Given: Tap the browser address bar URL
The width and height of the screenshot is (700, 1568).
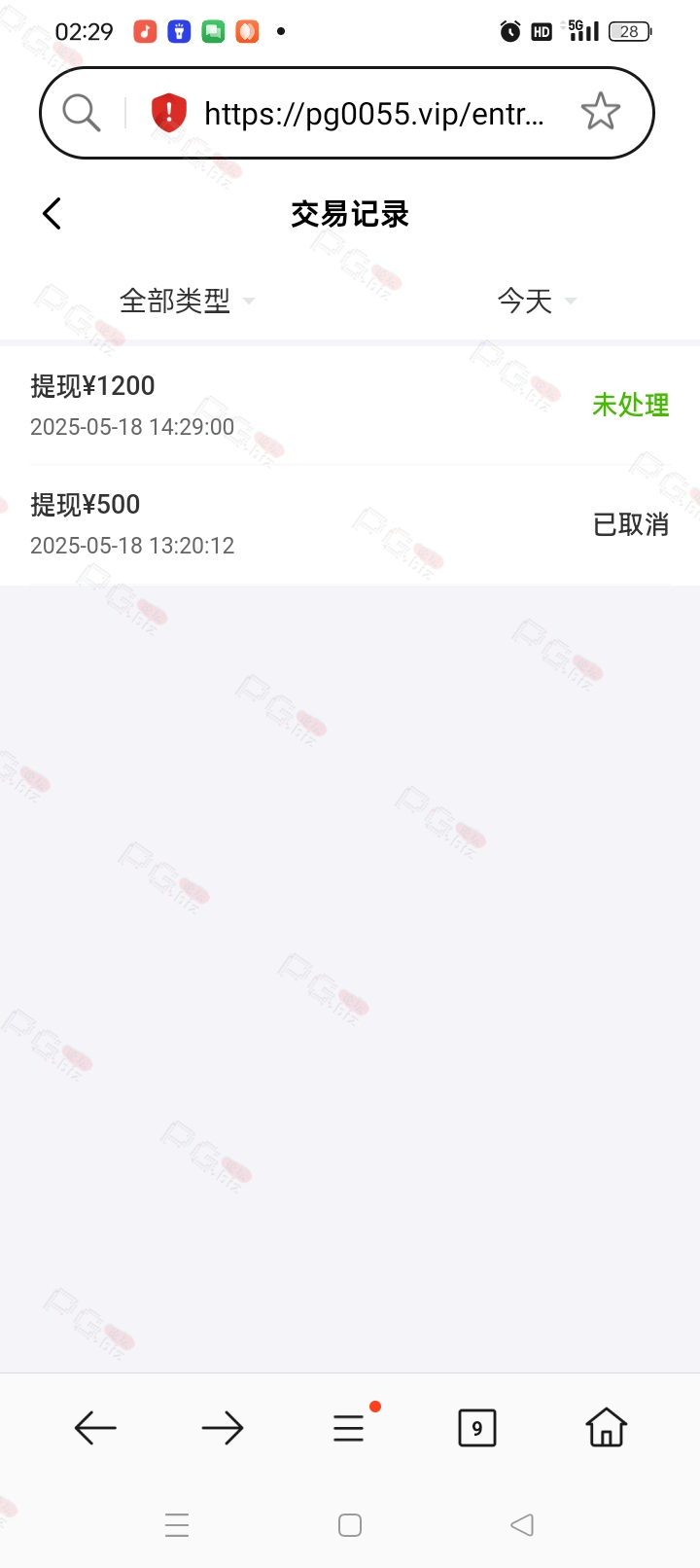Looking at the screenshot, I should [x=374, y=114].
